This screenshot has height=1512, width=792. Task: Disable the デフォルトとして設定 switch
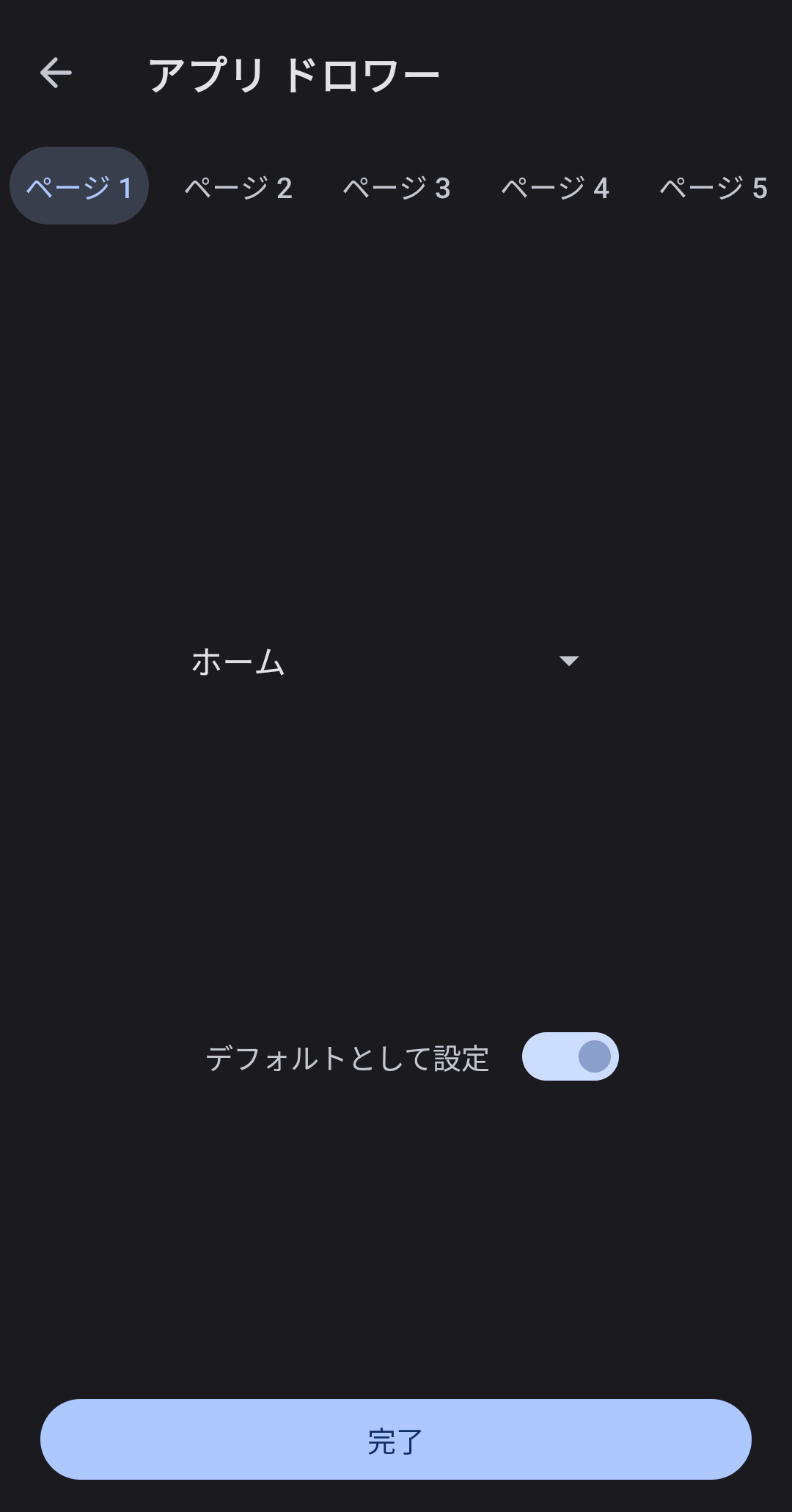570,1056
